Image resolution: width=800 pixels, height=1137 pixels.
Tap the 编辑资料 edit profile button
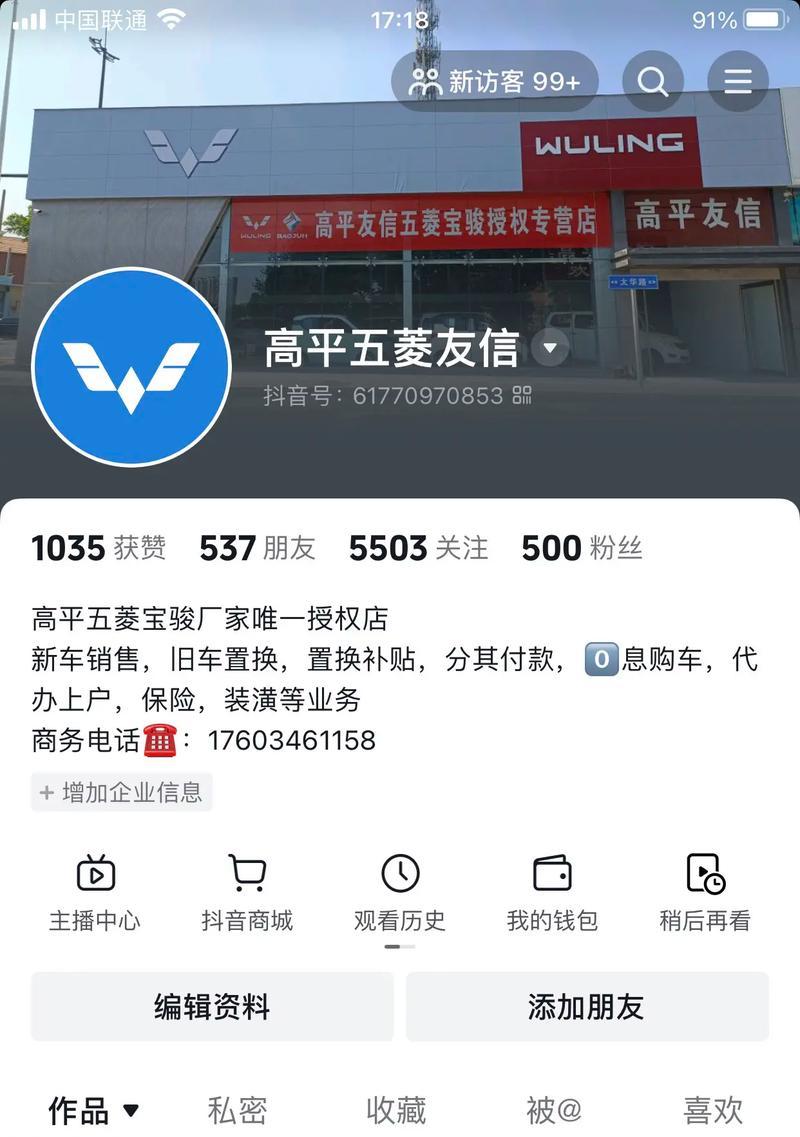[x=212, y=1006]
